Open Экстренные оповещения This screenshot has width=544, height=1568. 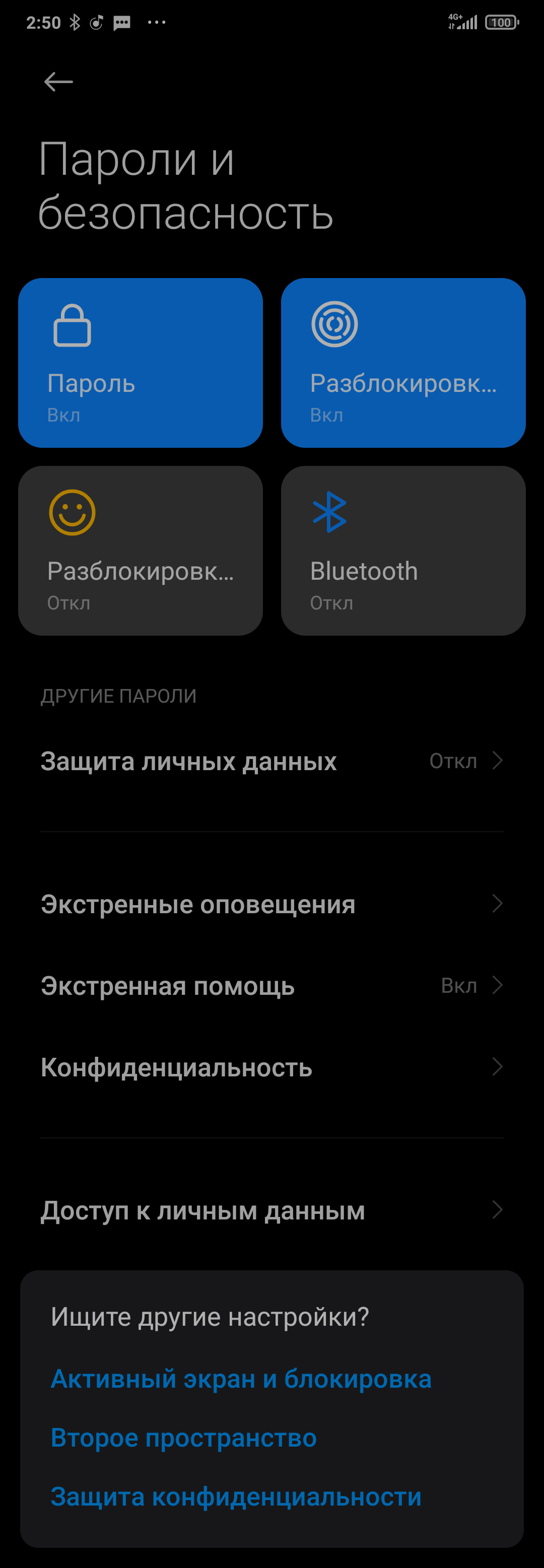click(x=271, y=904)
